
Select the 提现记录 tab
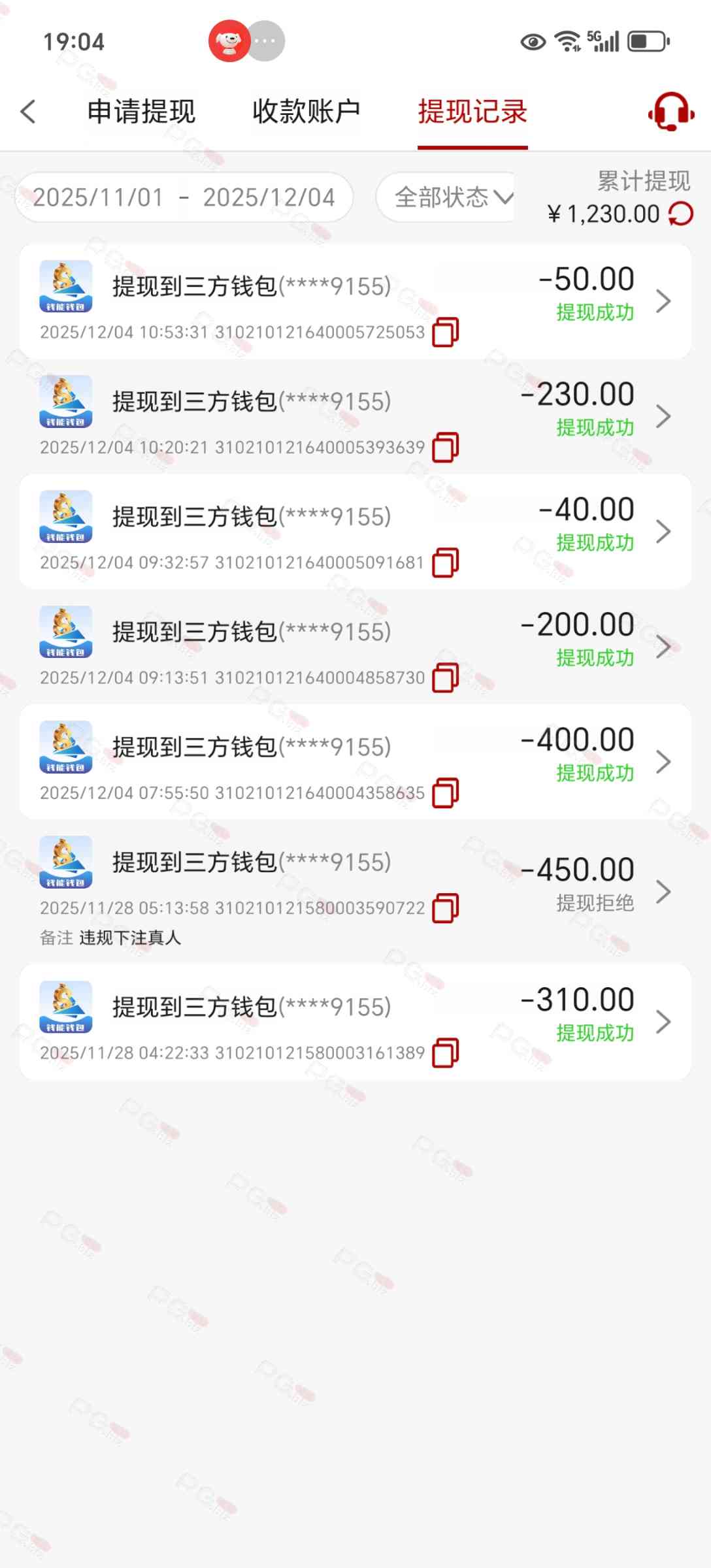tap(472, 112)
